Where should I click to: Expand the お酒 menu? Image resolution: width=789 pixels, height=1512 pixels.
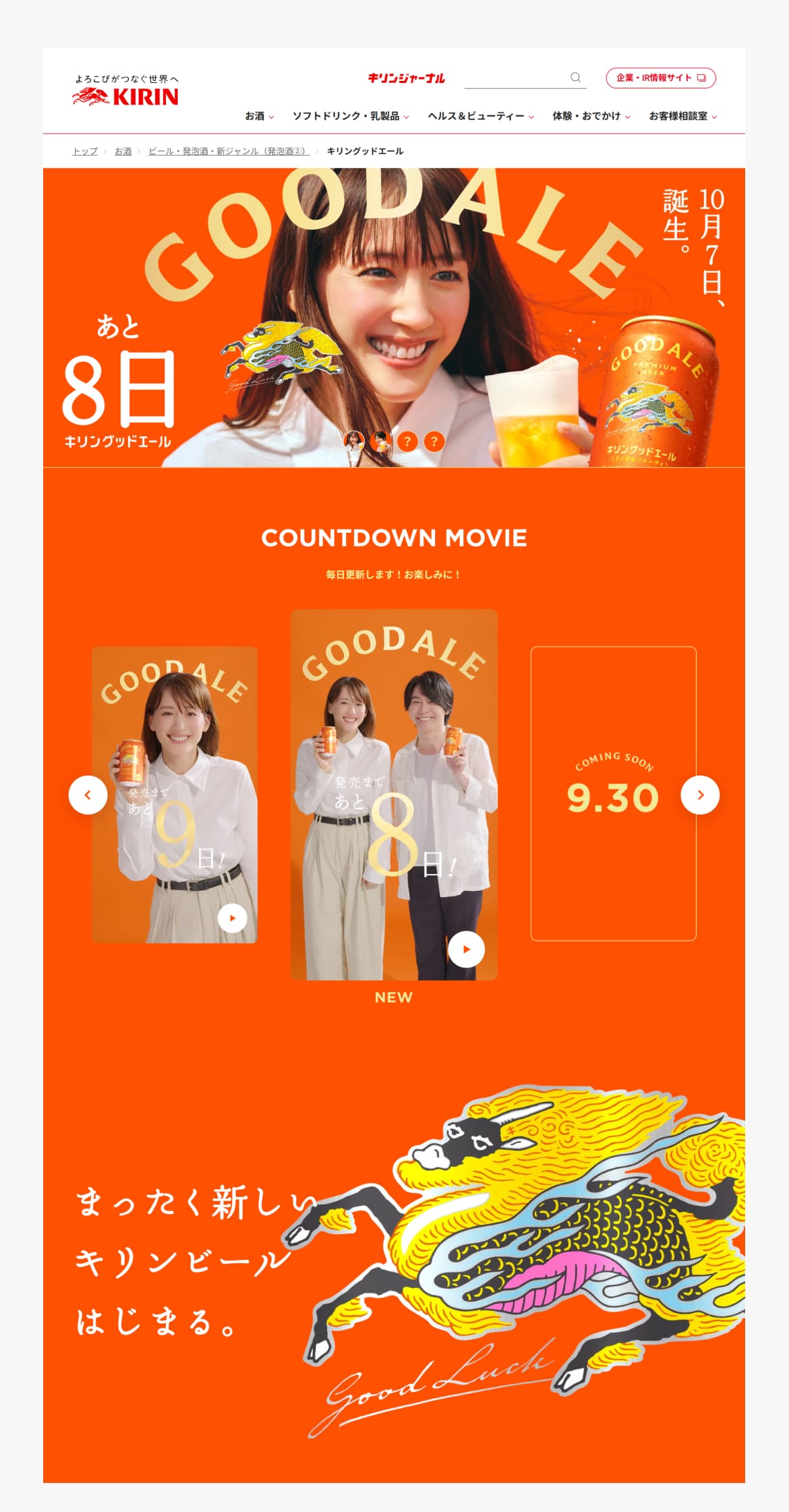(259, 116)
